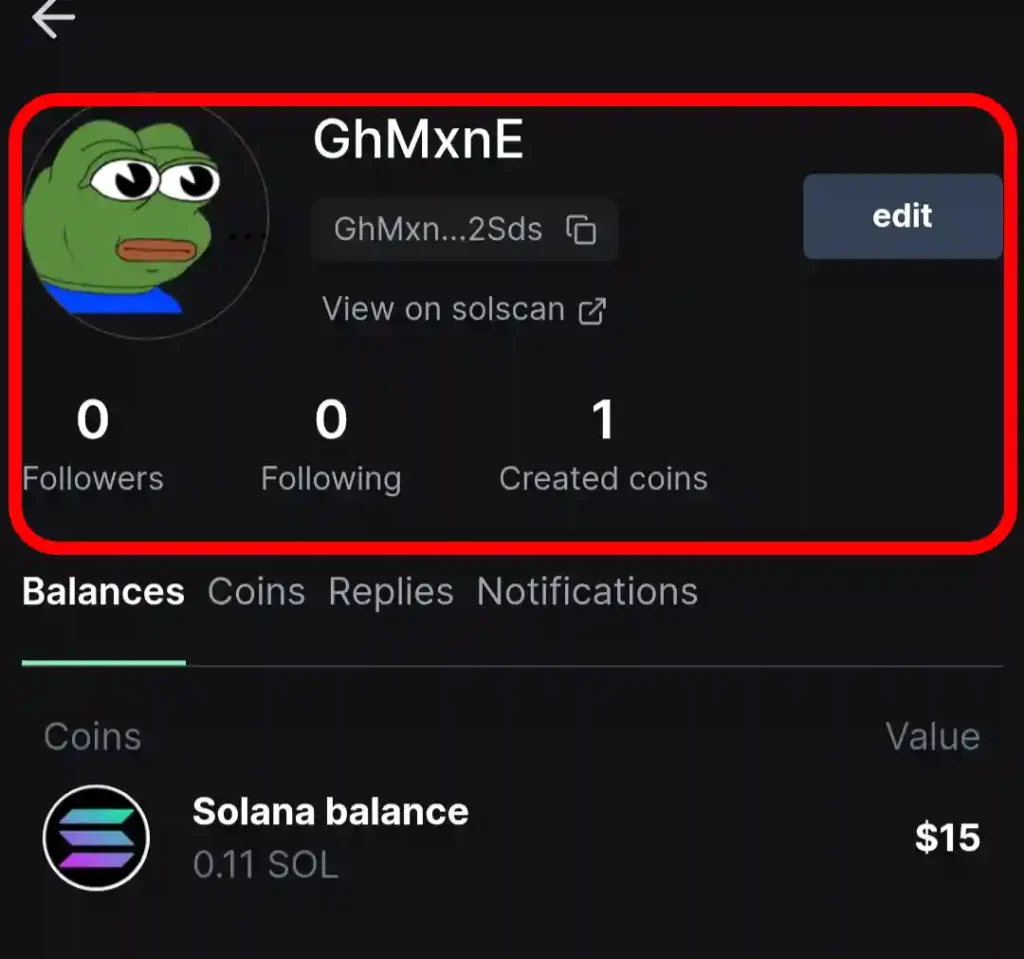The width and height of the screenshot is (1024, 959).
Task: View Created coins
Action: click(603, 446)
